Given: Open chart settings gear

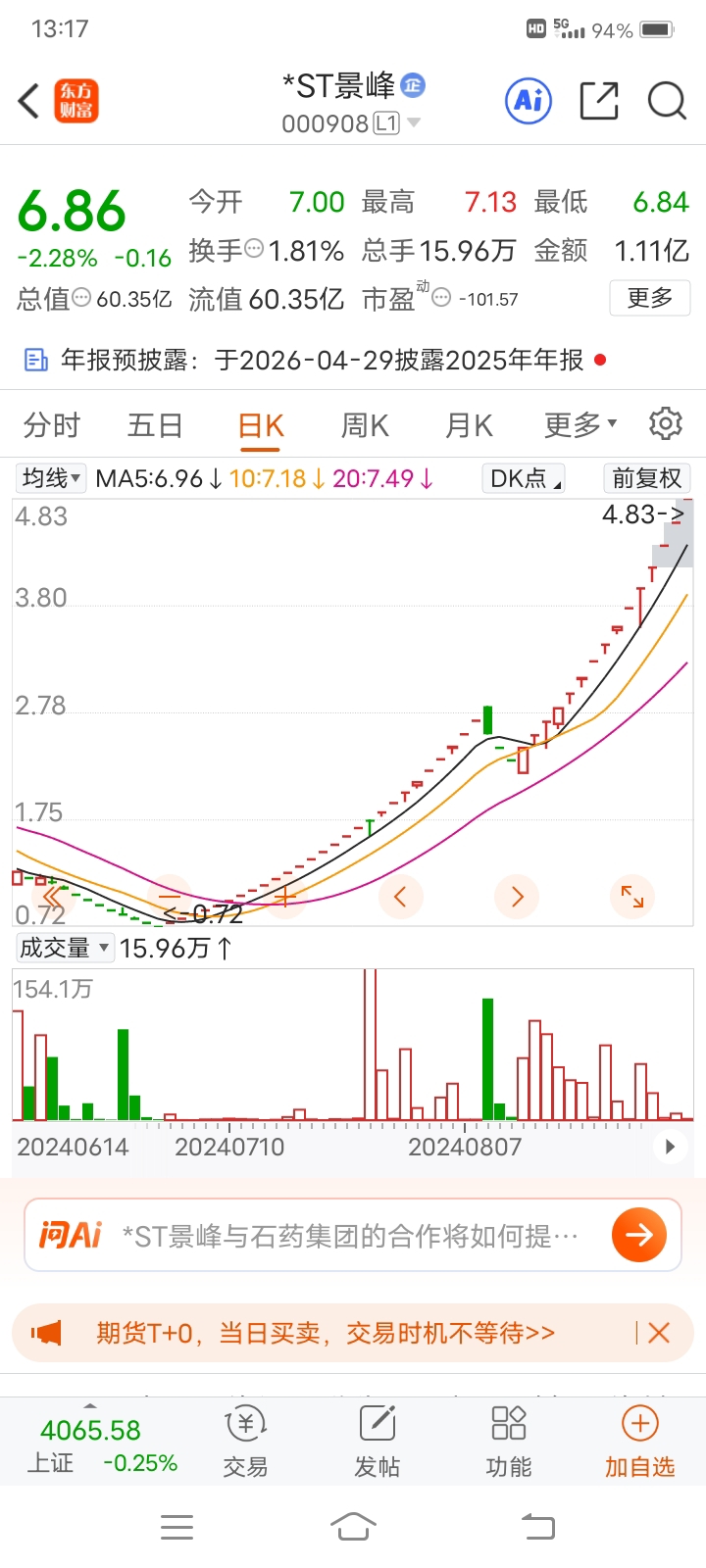Looking at the screenshot, I should point(666,424).
